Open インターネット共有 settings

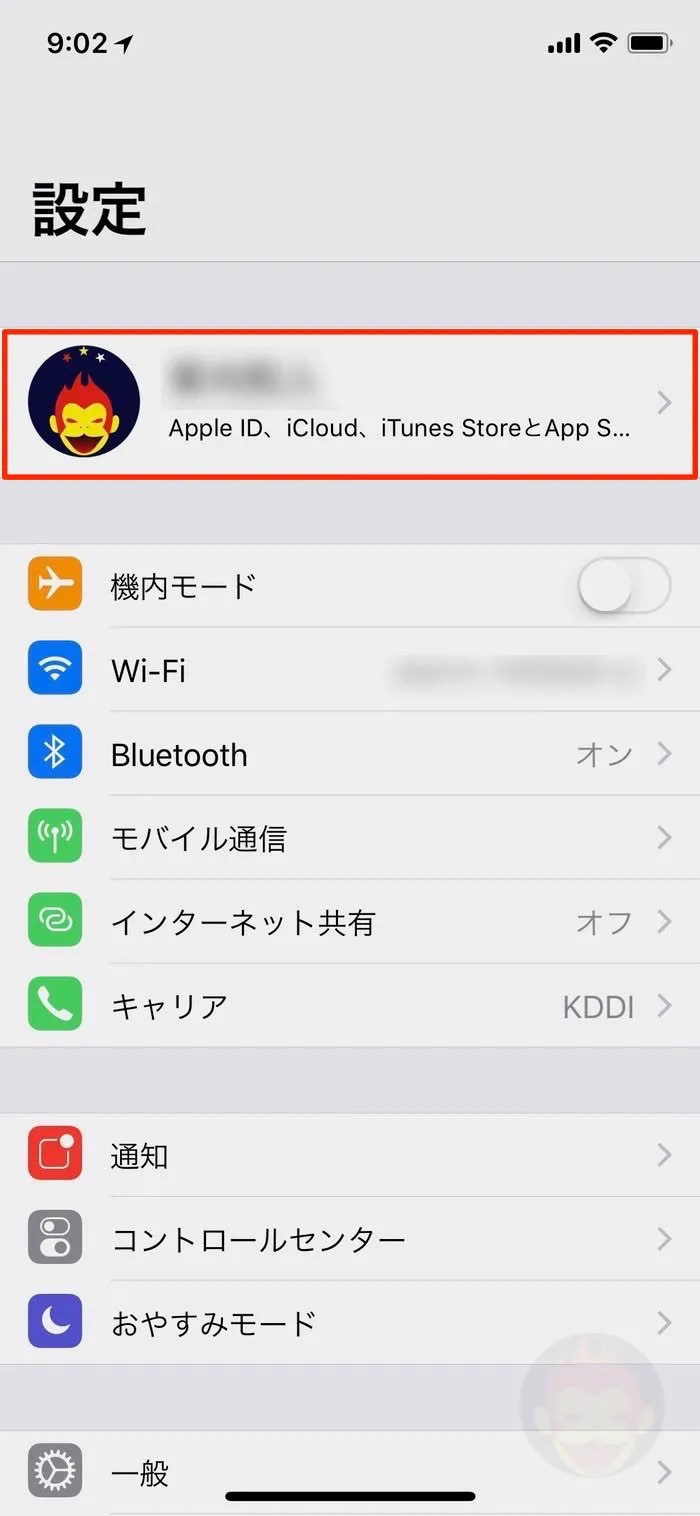click(350, 922)
